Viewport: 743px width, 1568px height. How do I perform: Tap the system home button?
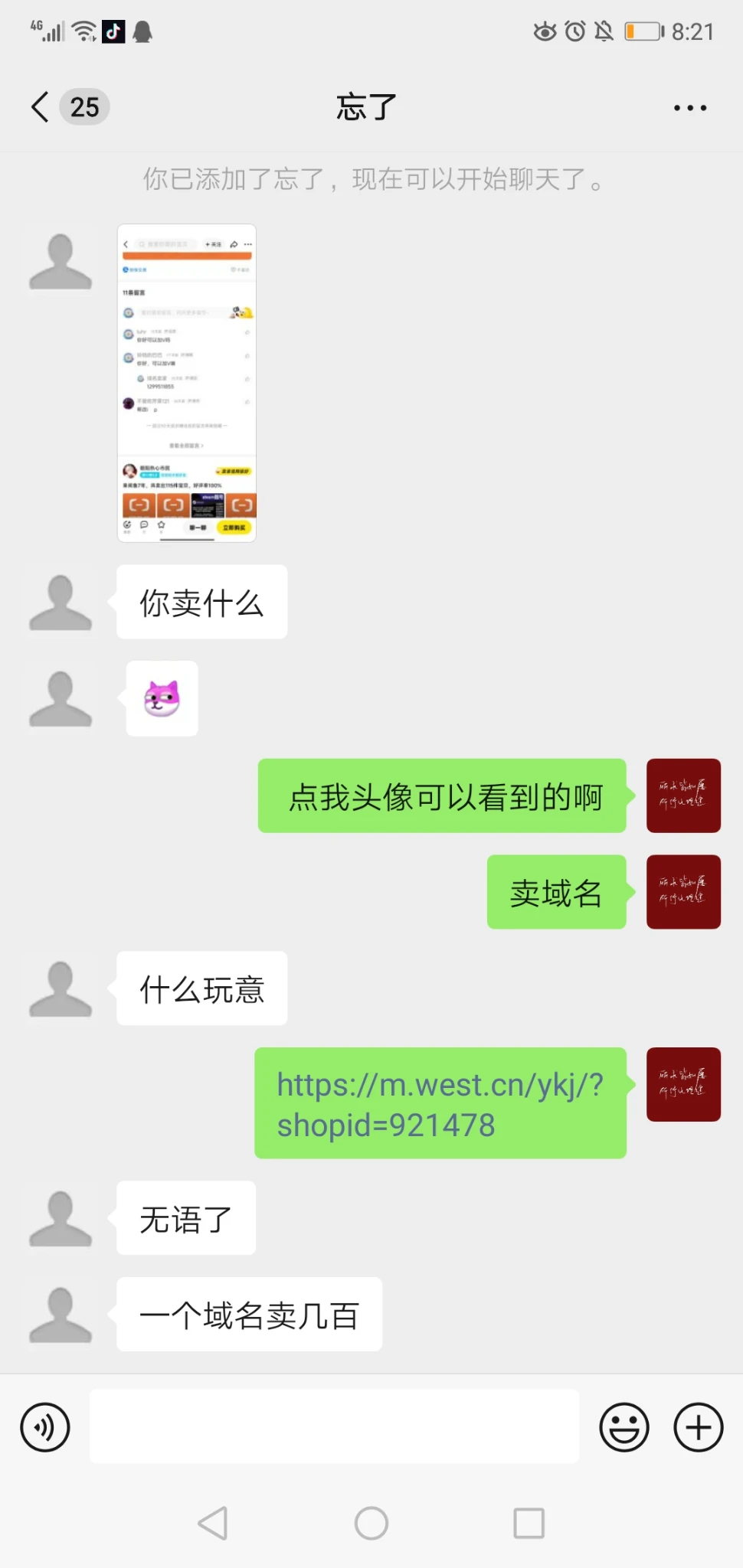(x=371, y=1523)
